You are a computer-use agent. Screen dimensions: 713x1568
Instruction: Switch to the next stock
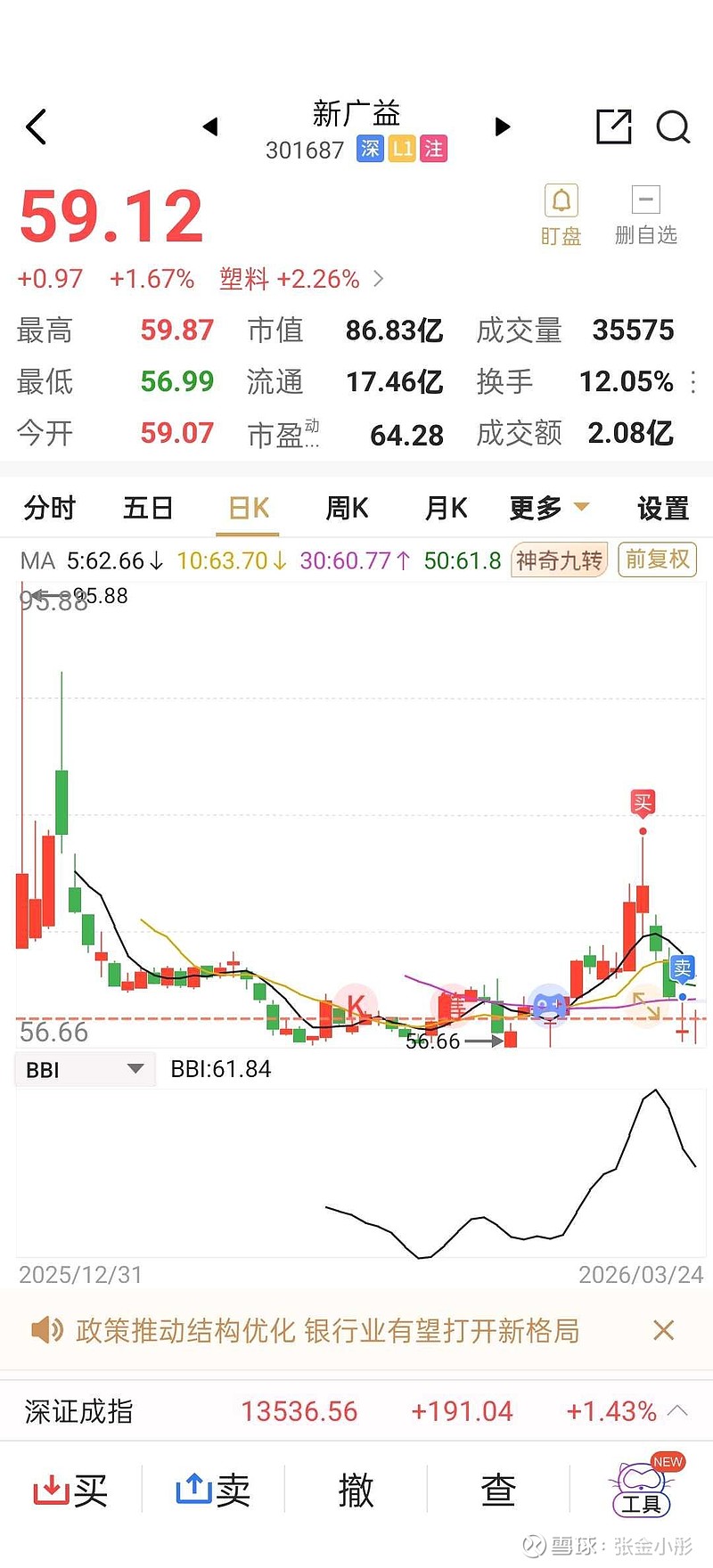(503, 127)
